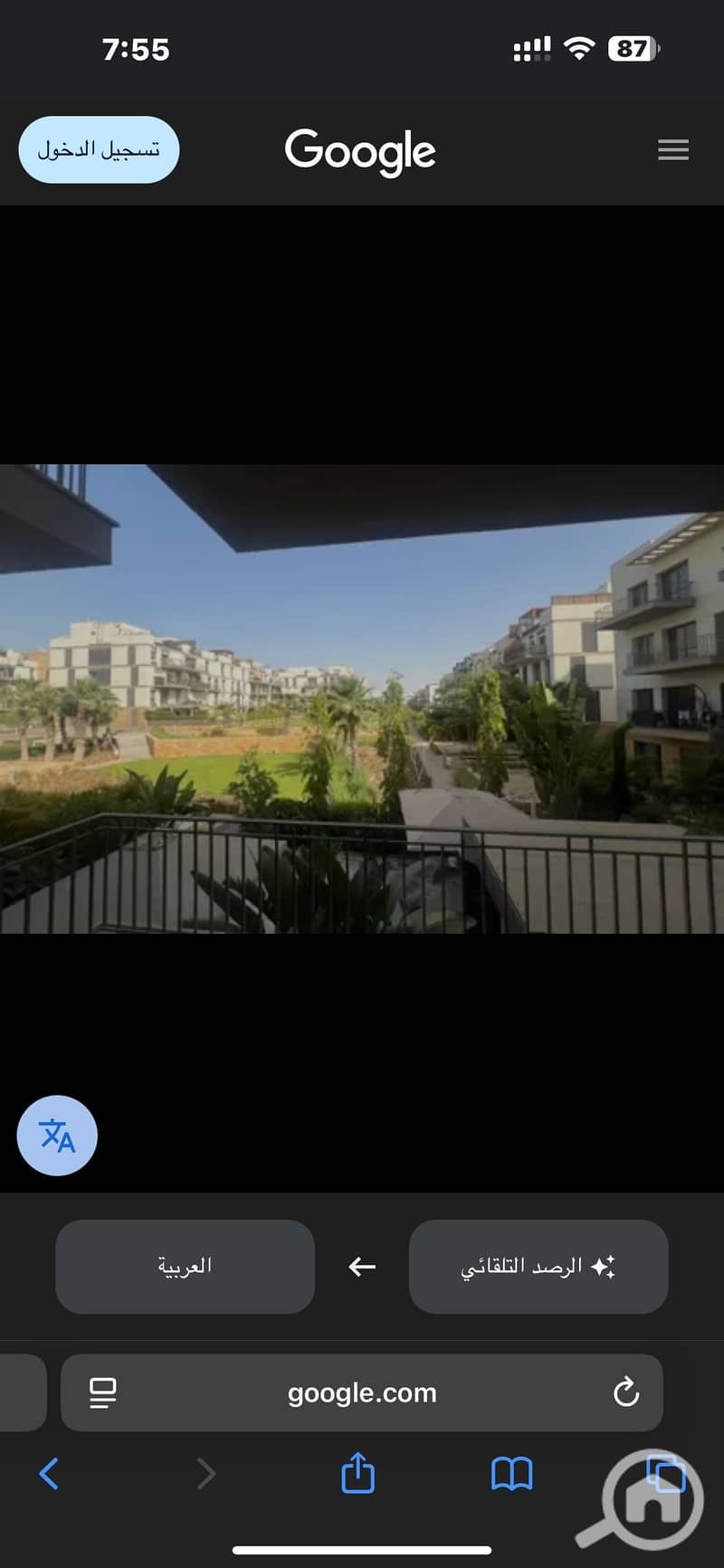This screenshot has height=1568, width=724.
Task: Go back in Safari
Action: point(50,1474)
